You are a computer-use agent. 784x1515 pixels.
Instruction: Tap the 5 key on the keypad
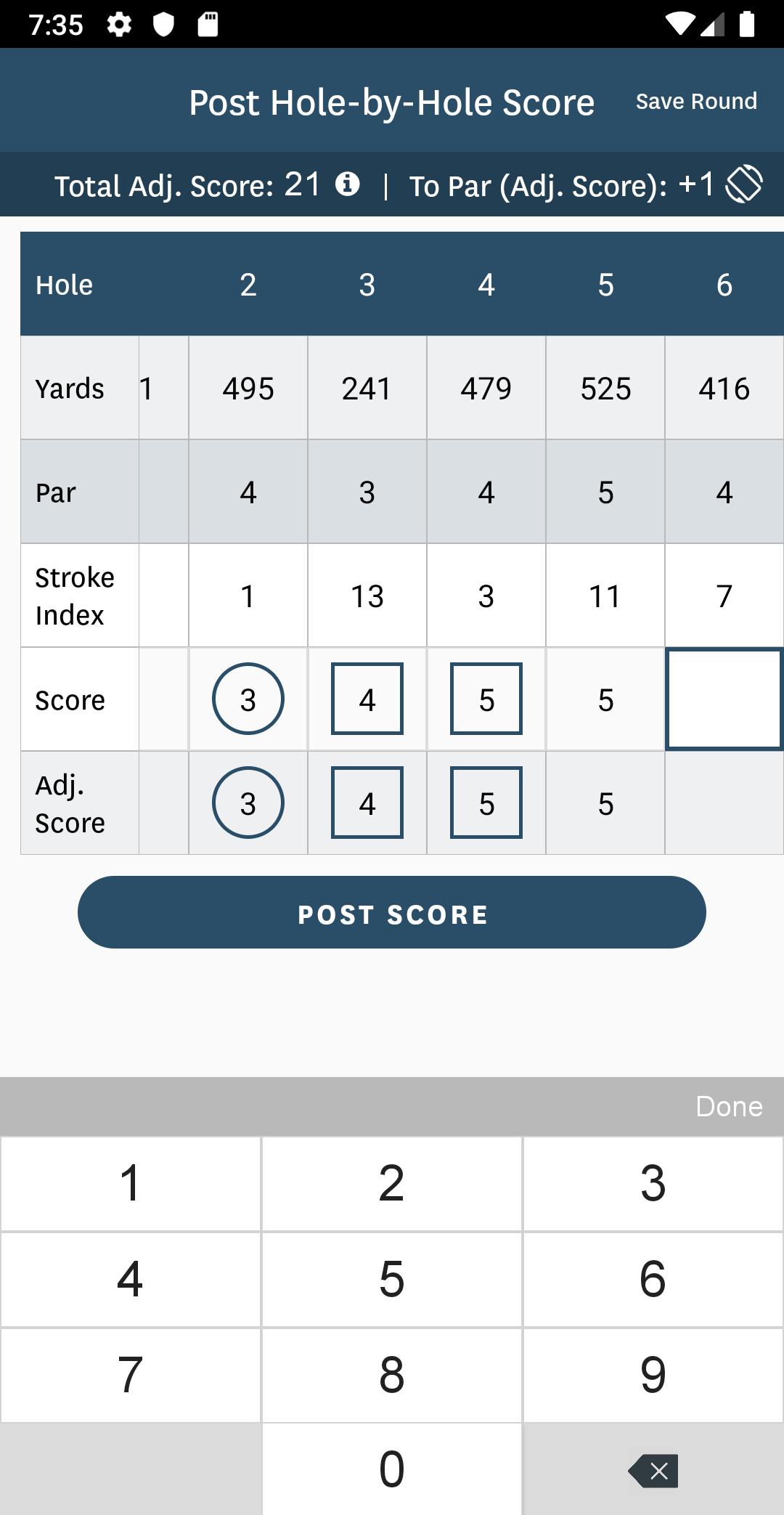392,1280
